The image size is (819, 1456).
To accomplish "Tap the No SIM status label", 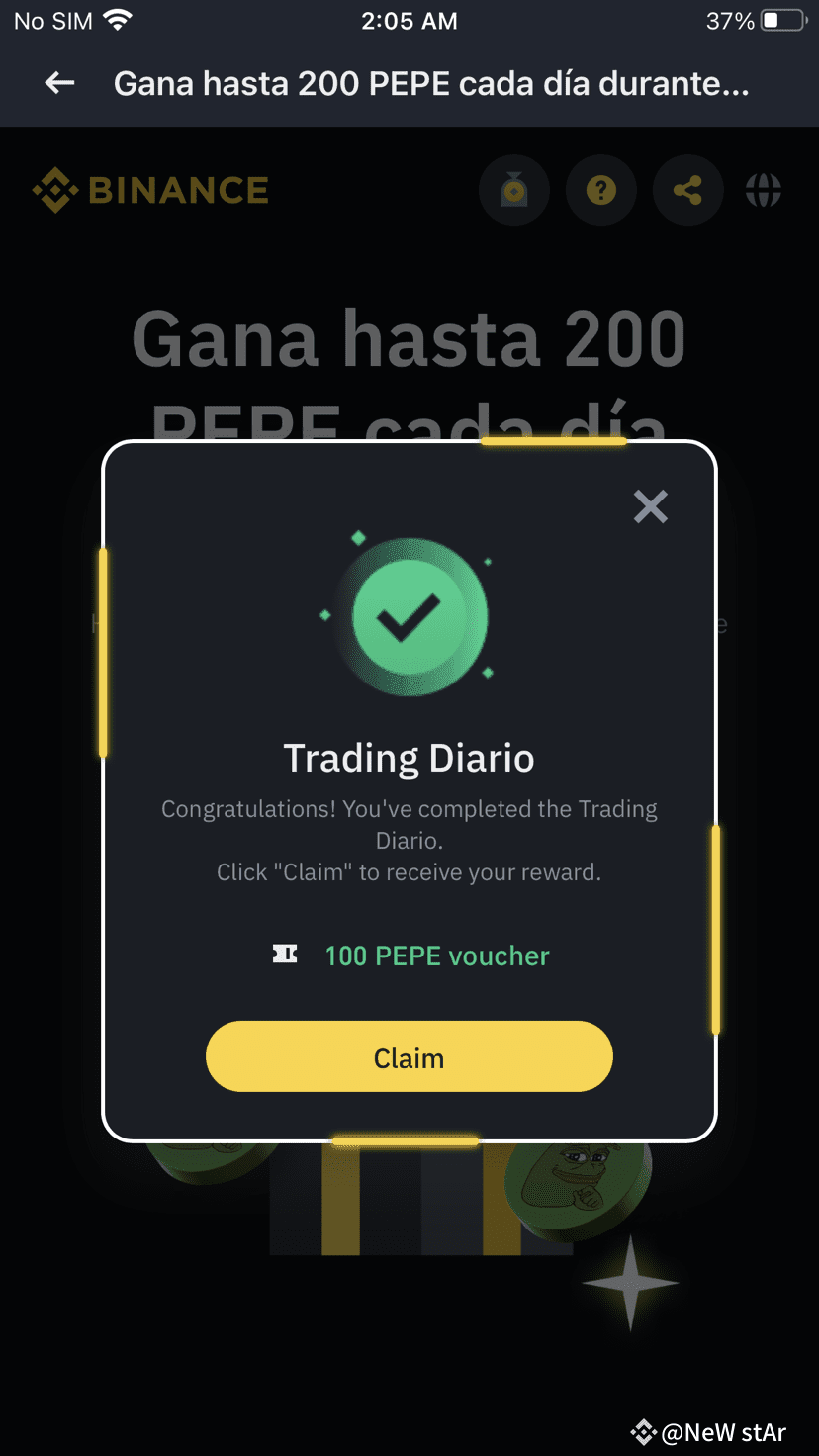I will tap(51, 20).
